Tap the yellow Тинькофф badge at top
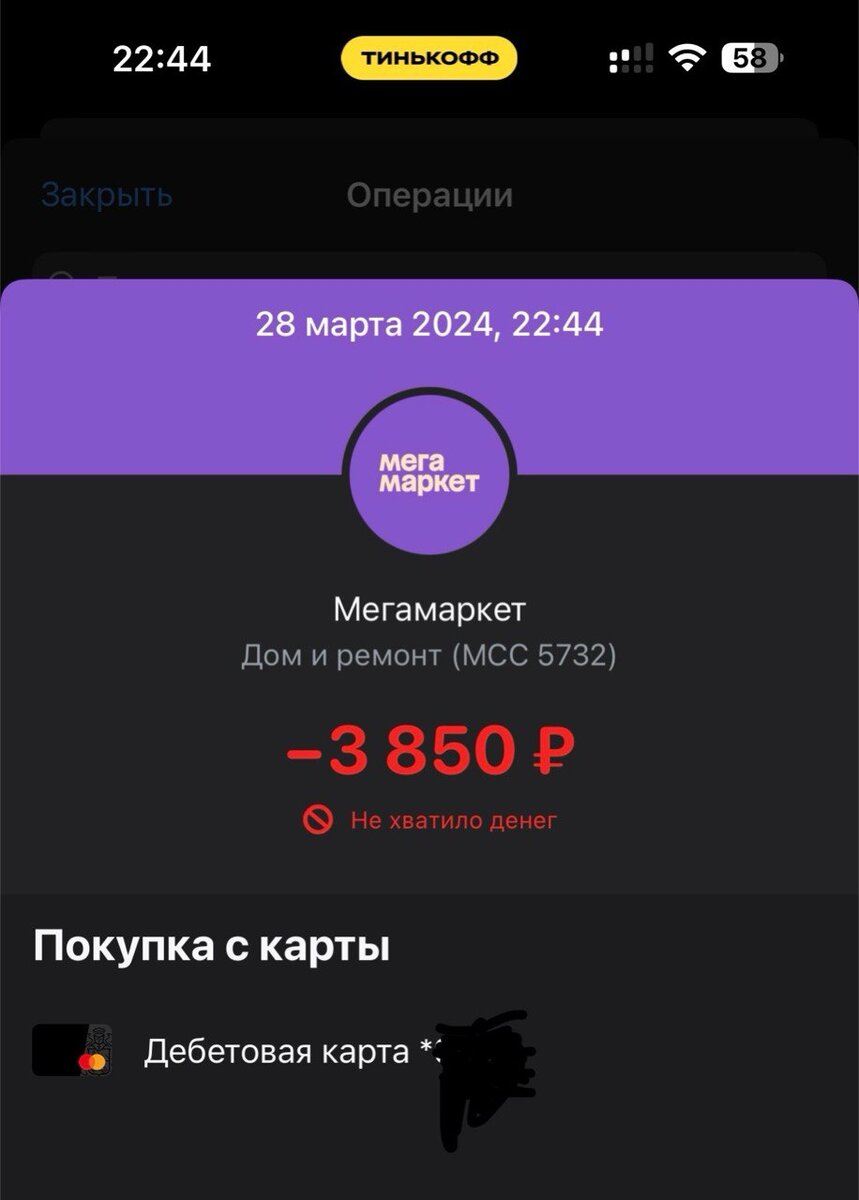Viewport: 859px width, 1200px height. [429, 57]
